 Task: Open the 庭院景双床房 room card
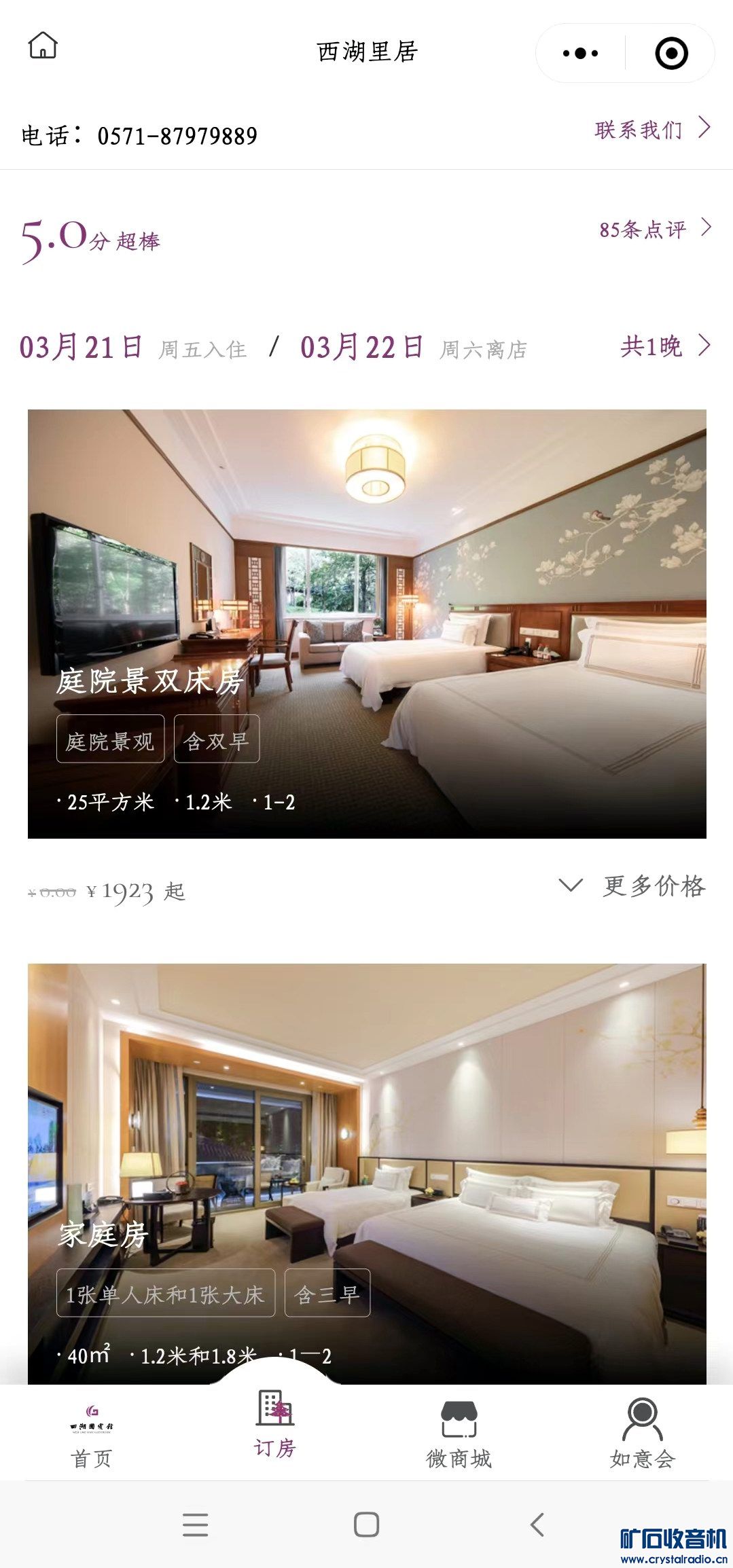[367, 623]
